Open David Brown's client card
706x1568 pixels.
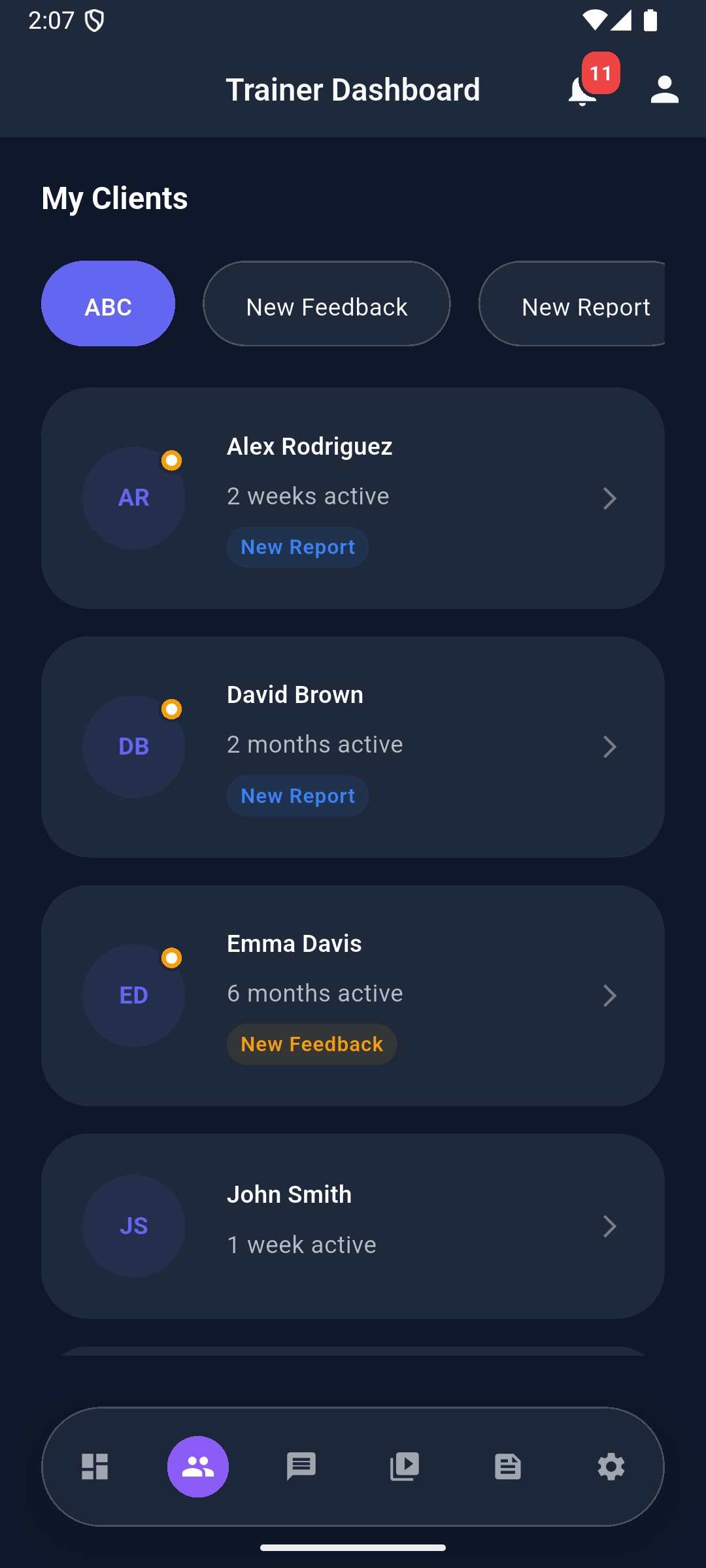click(353, 747)
